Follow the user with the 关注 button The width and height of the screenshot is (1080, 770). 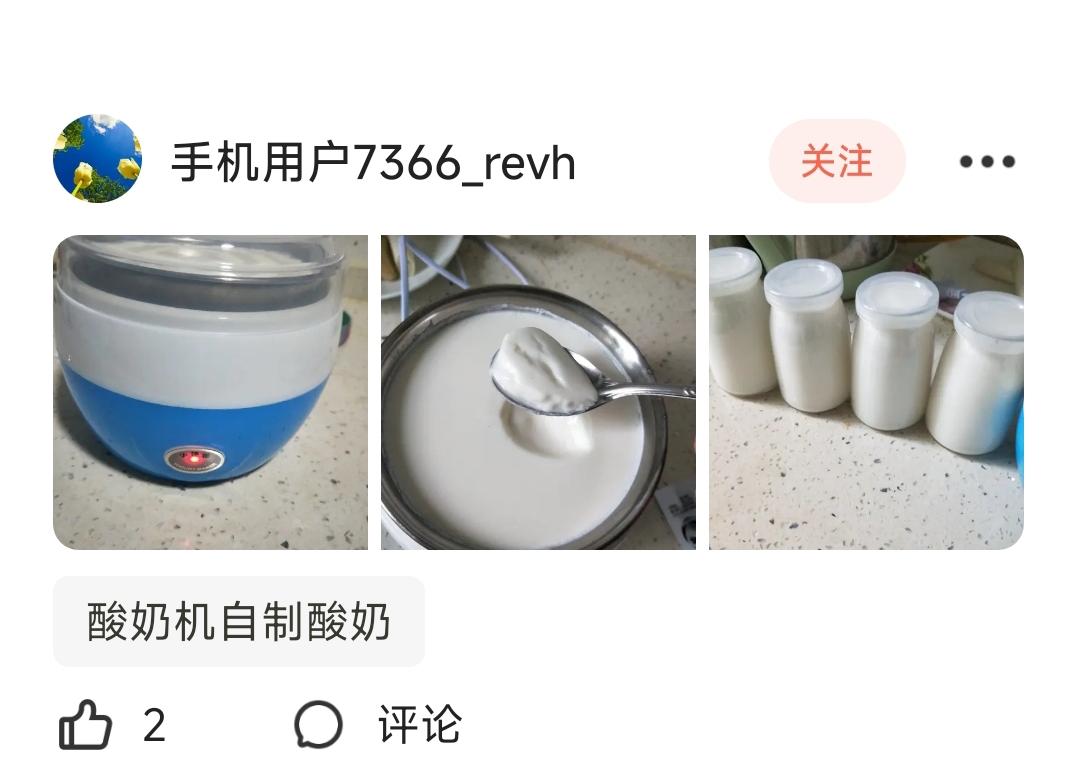[x=837, y=161]
